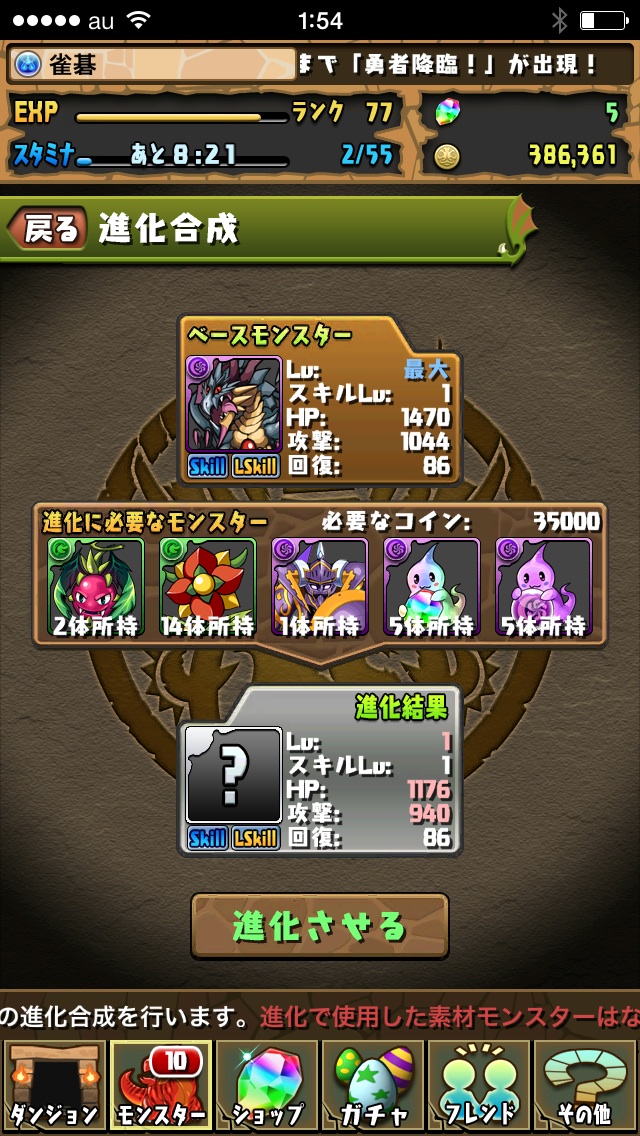
Task: Switch to the モンスター tab
Action: (160, 1085)
